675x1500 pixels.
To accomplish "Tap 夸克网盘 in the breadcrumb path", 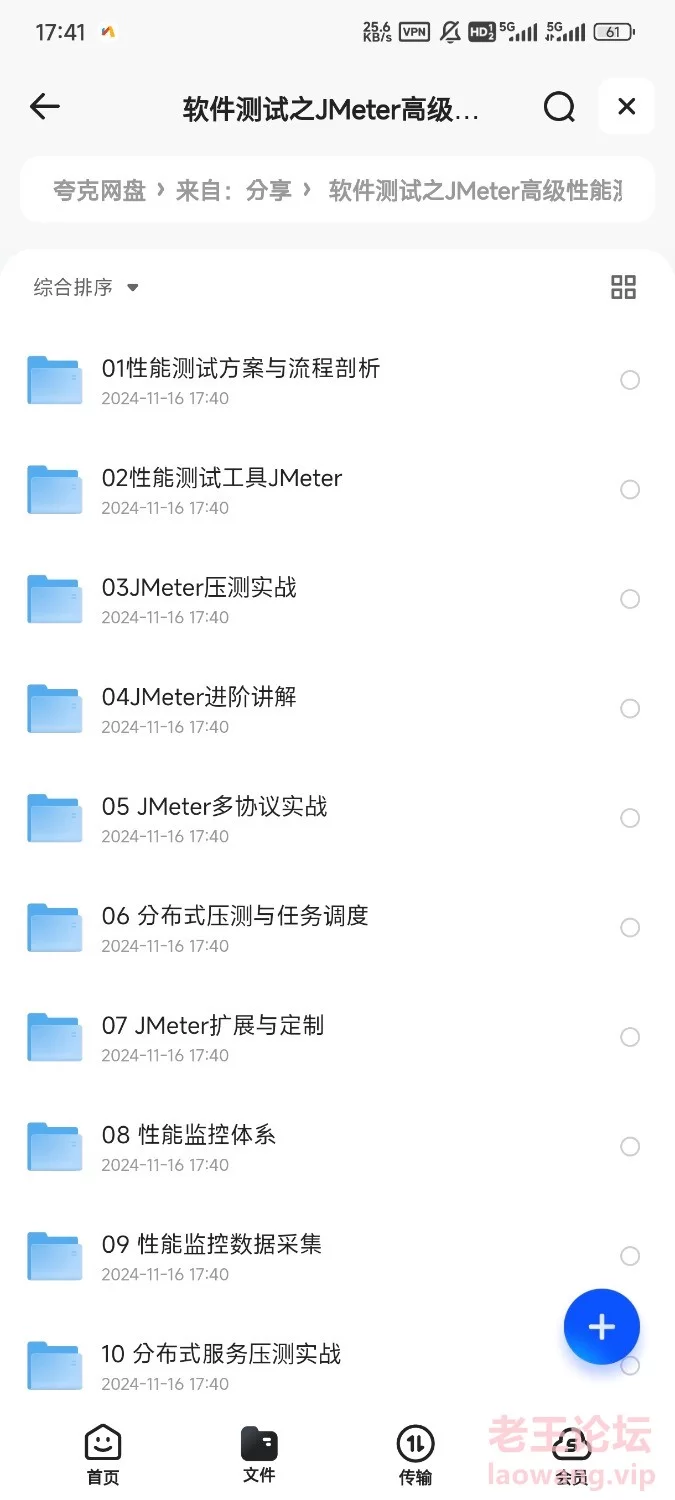I will click(x=99, y=190).
